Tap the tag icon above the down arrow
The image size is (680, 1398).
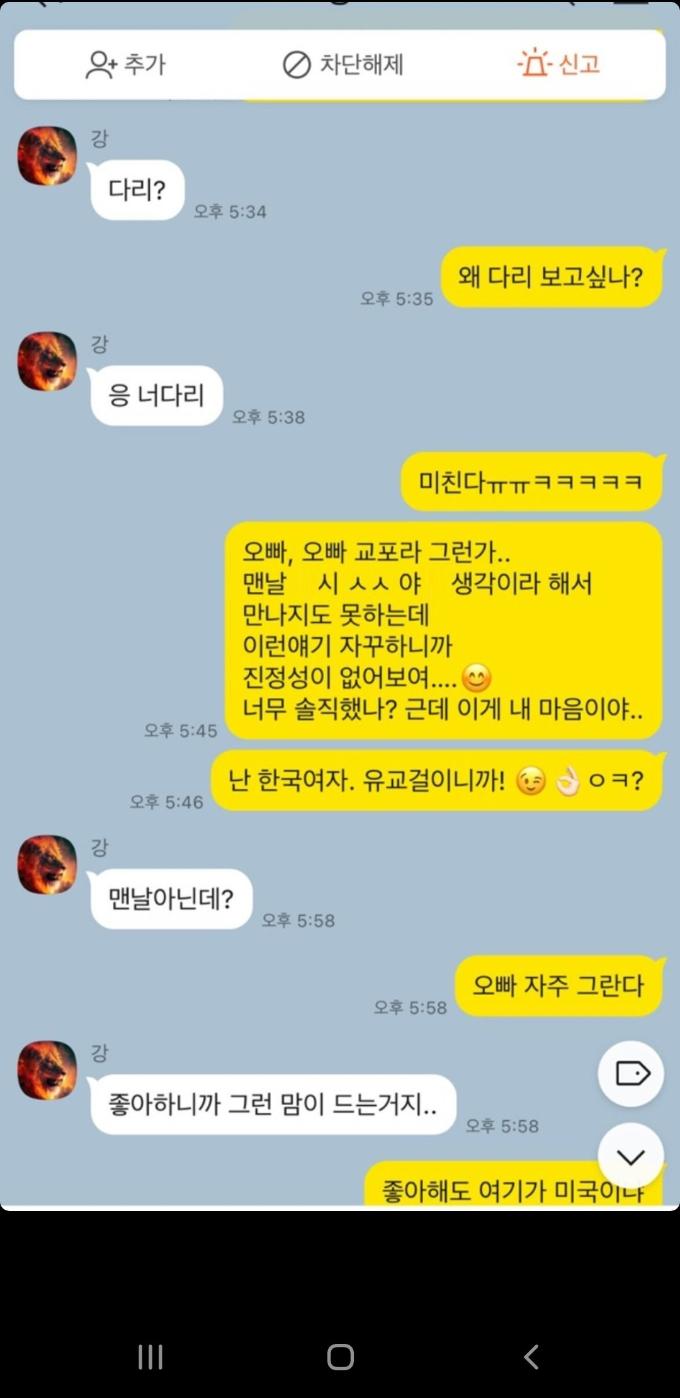pyautogui.click(x=630, y=1074)
